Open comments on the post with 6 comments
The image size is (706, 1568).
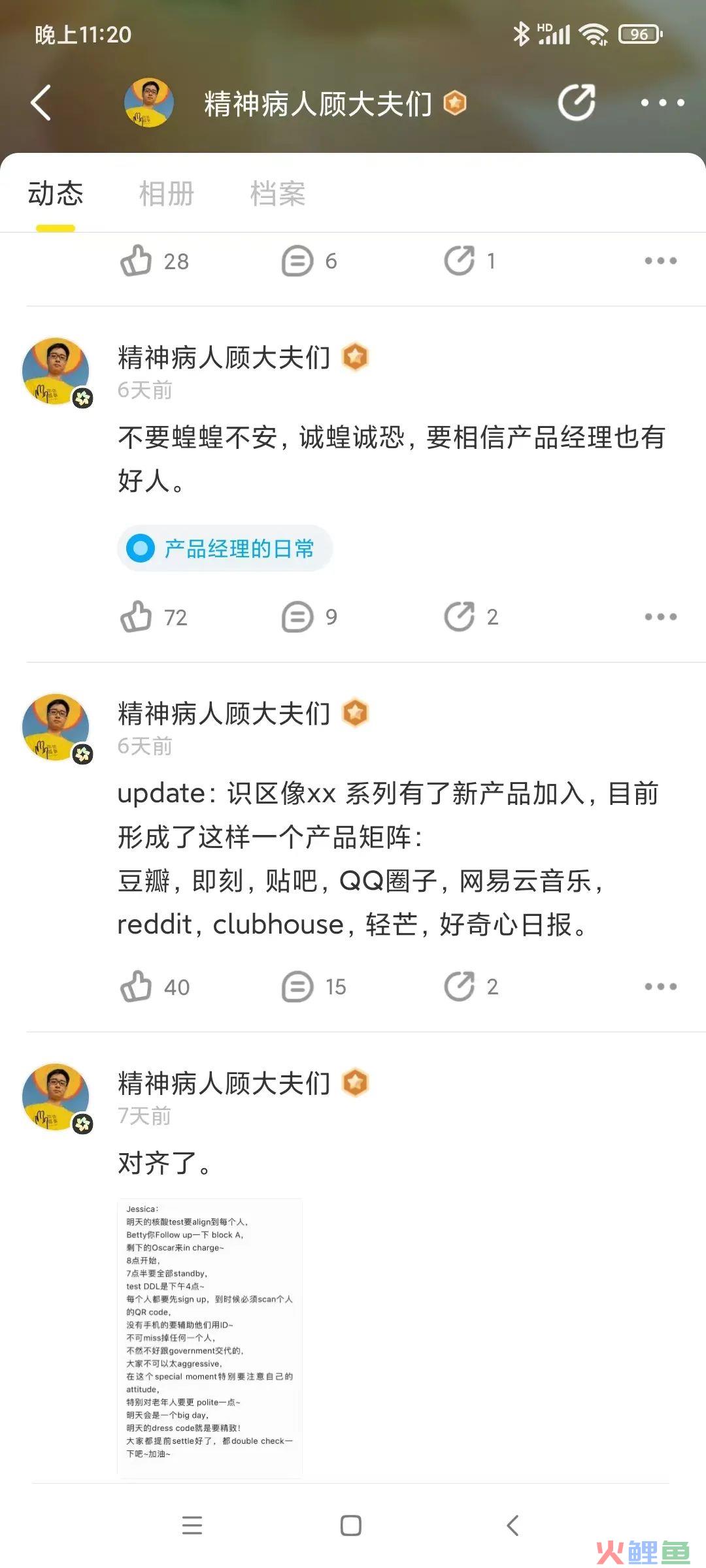pyautogui.click(x=297, y=261)
